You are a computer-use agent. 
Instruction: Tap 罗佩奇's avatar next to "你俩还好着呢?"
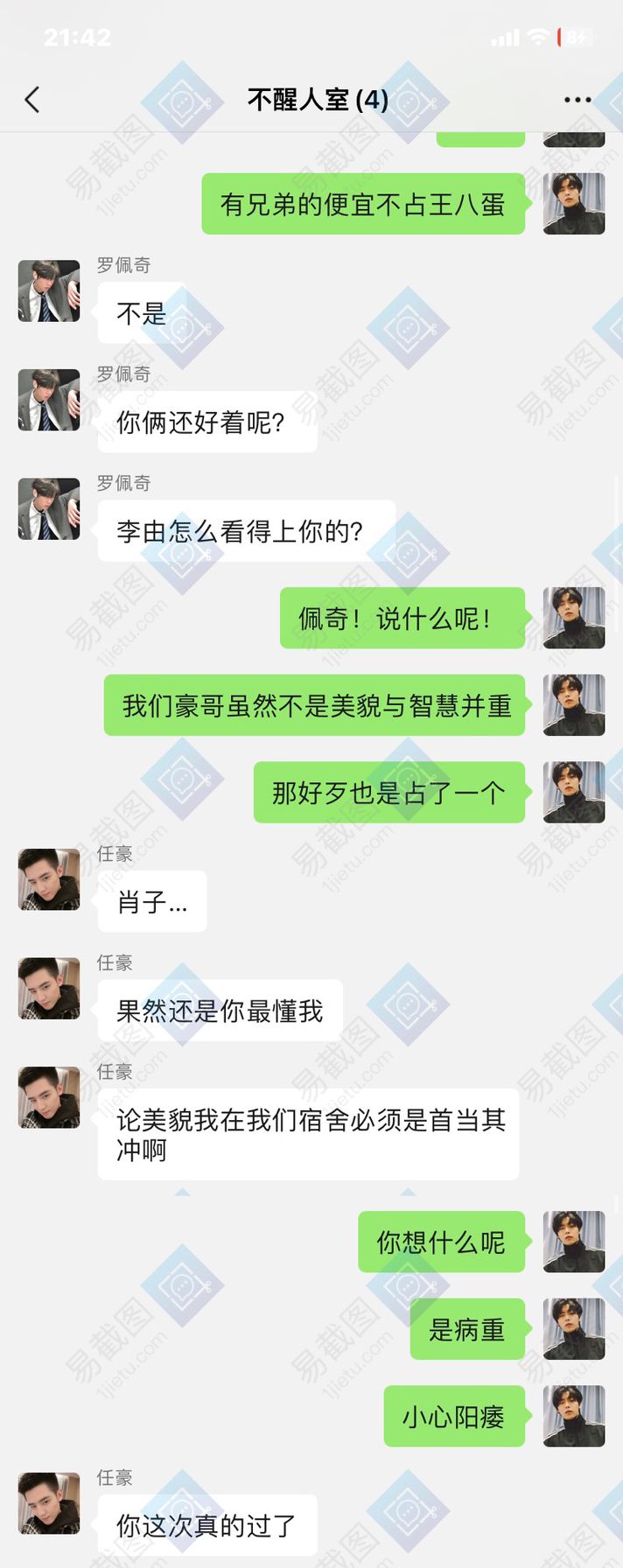point(49,400)
